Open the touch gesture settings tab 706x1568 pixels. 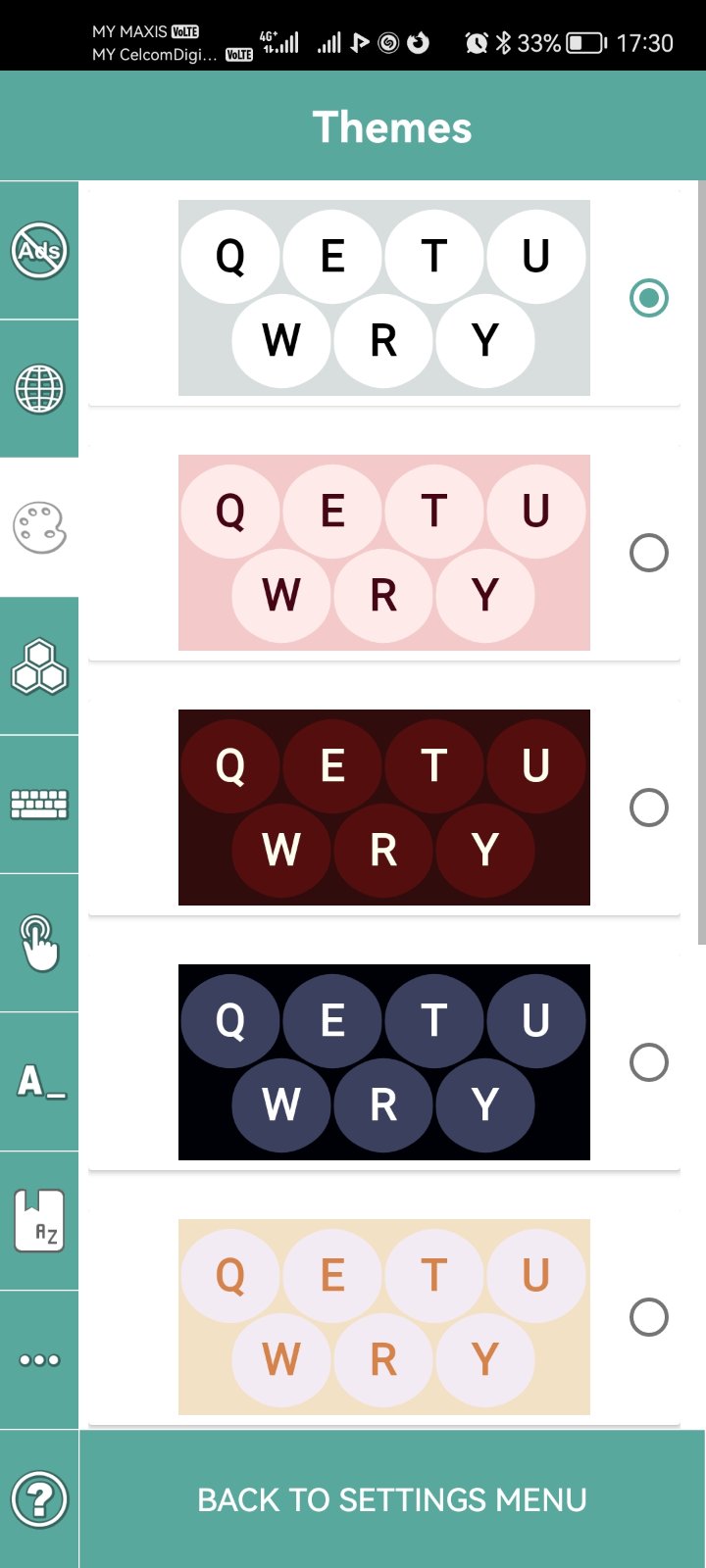tap(39, 943)
